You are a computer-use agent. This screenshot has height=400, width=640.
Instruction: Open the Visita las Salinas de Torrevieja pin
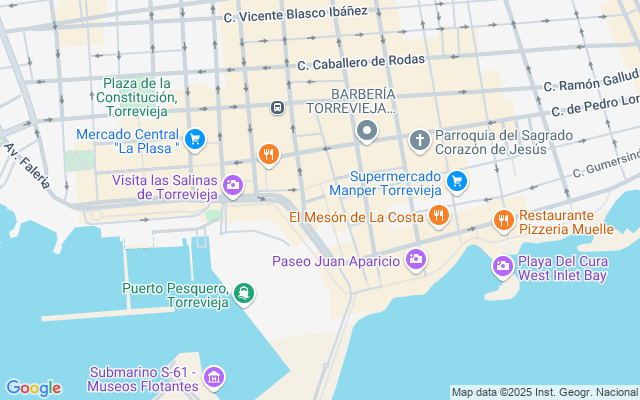[x=232, y=185]
